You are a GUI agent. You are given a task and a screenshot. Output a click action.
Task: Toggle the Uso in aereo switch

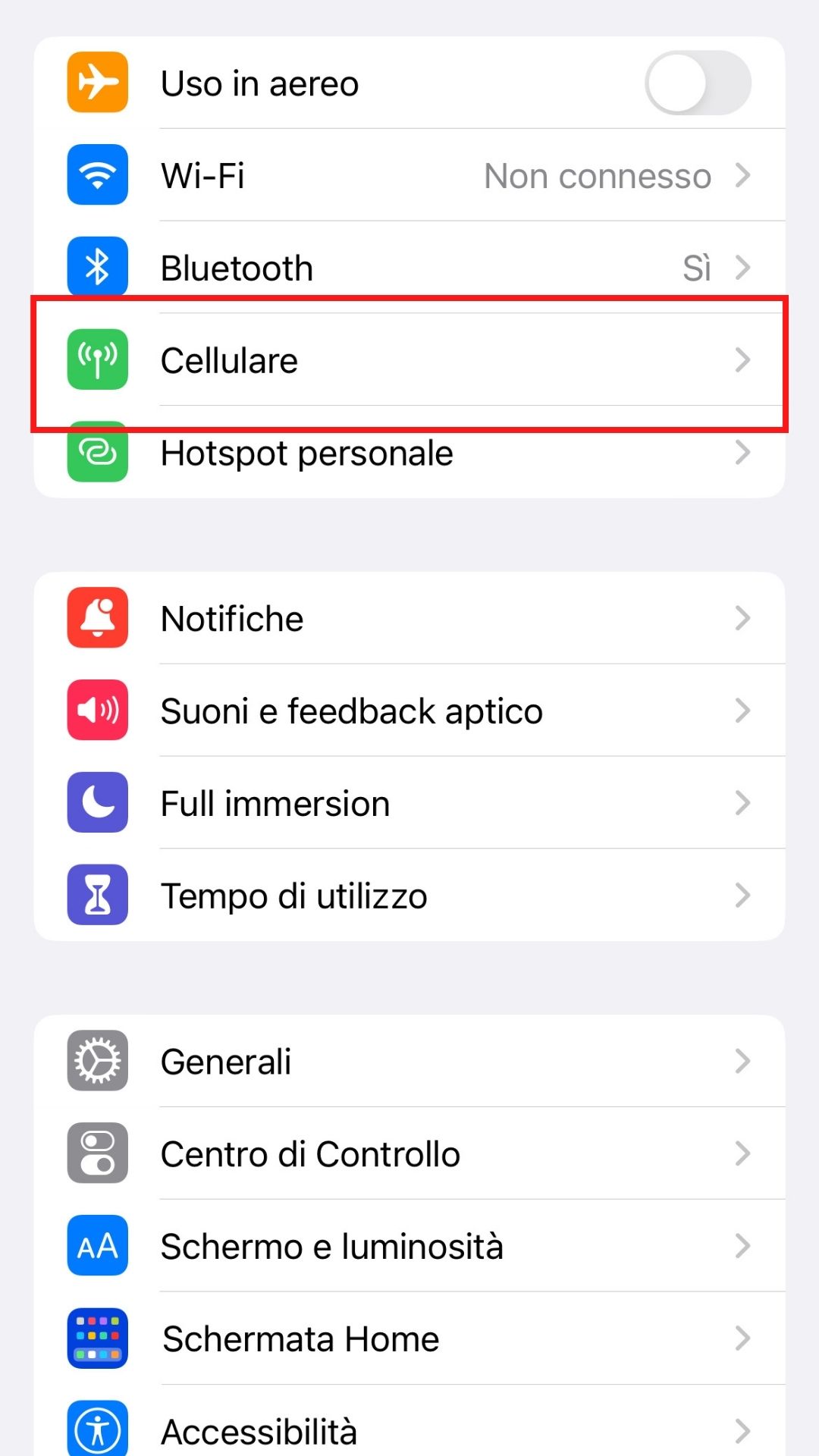698,83
